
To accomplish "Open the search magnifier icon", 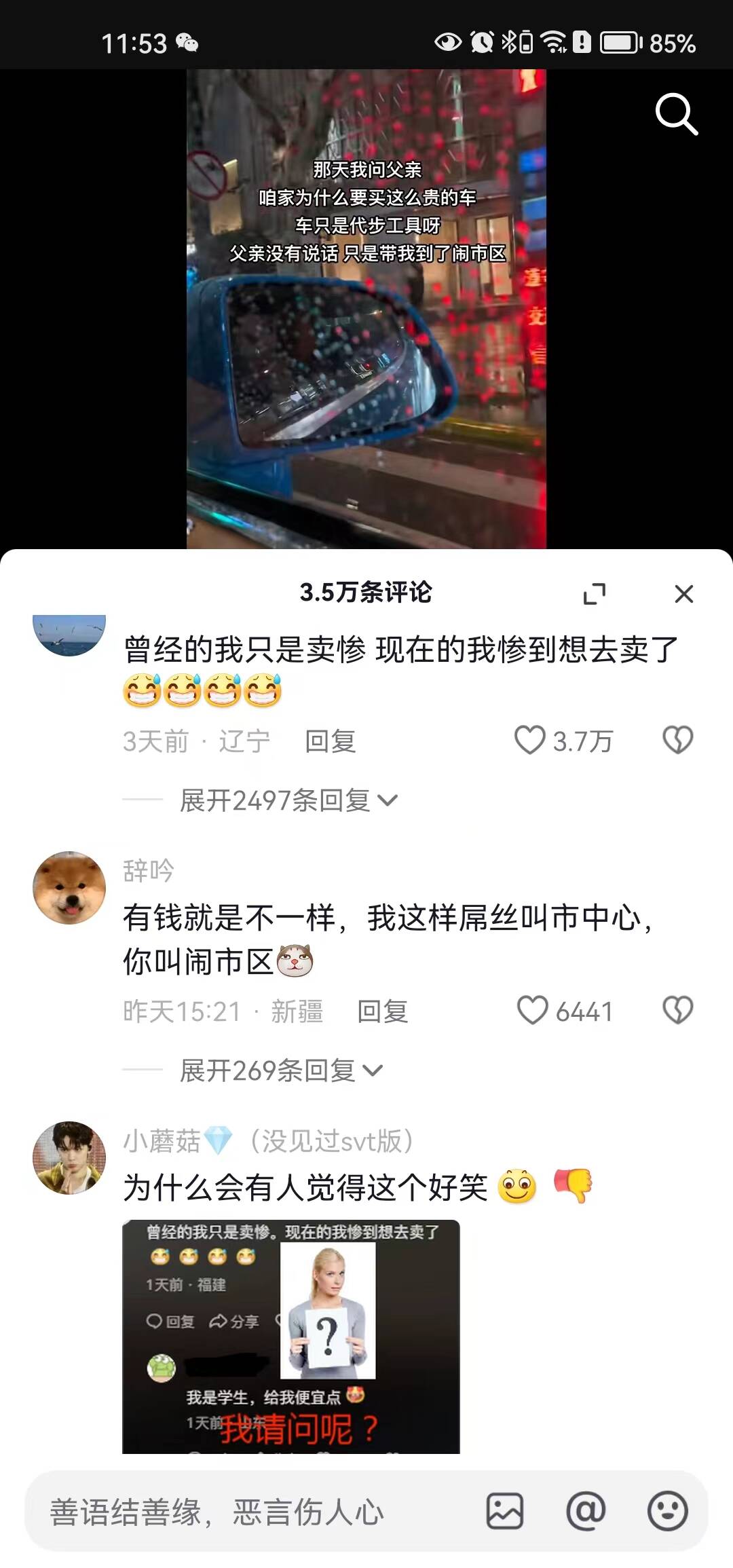I will click(x=676, y=114).
